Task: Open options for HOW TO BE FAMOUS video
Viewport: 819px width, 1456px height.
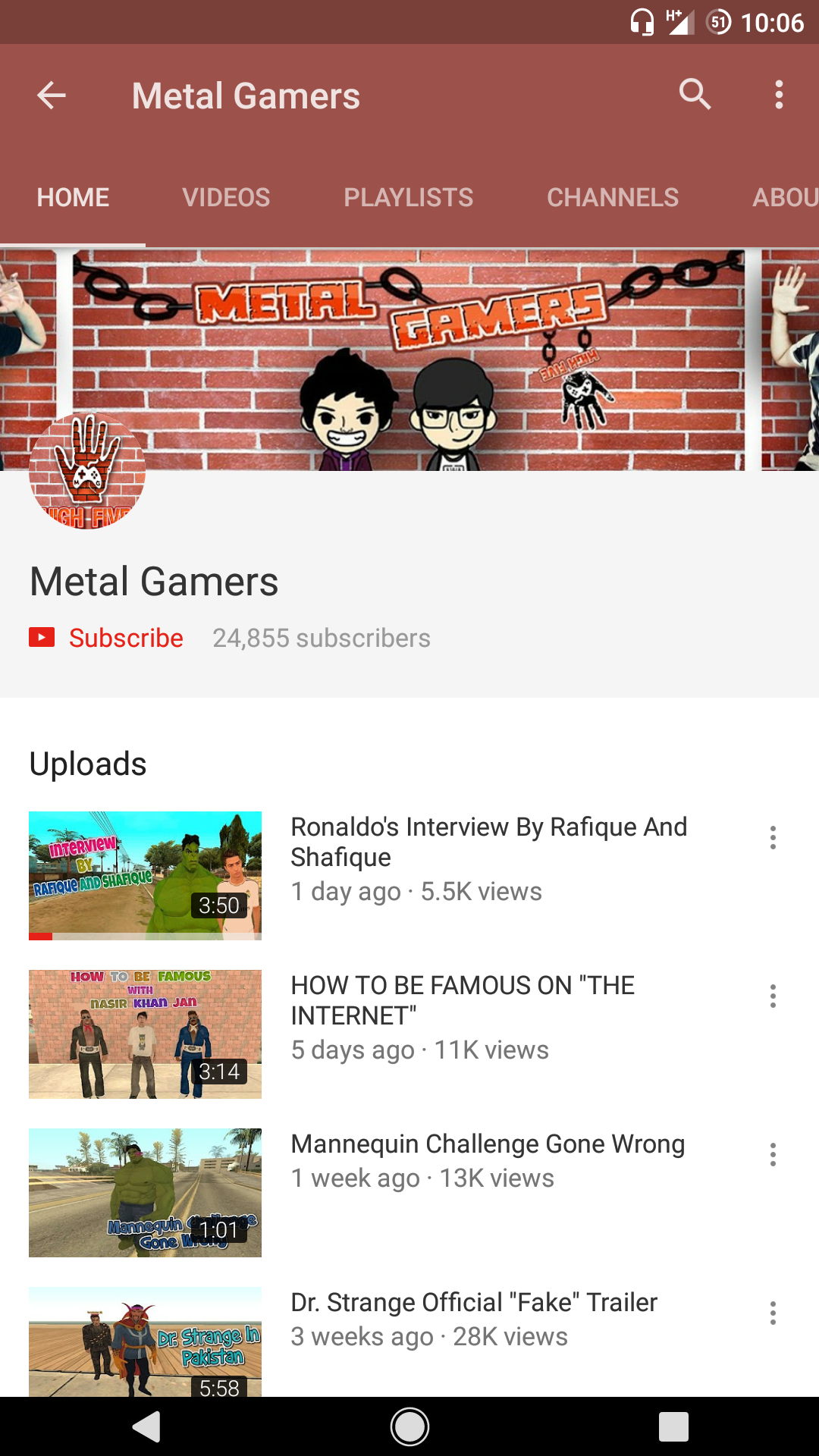Action: [773, 996]
